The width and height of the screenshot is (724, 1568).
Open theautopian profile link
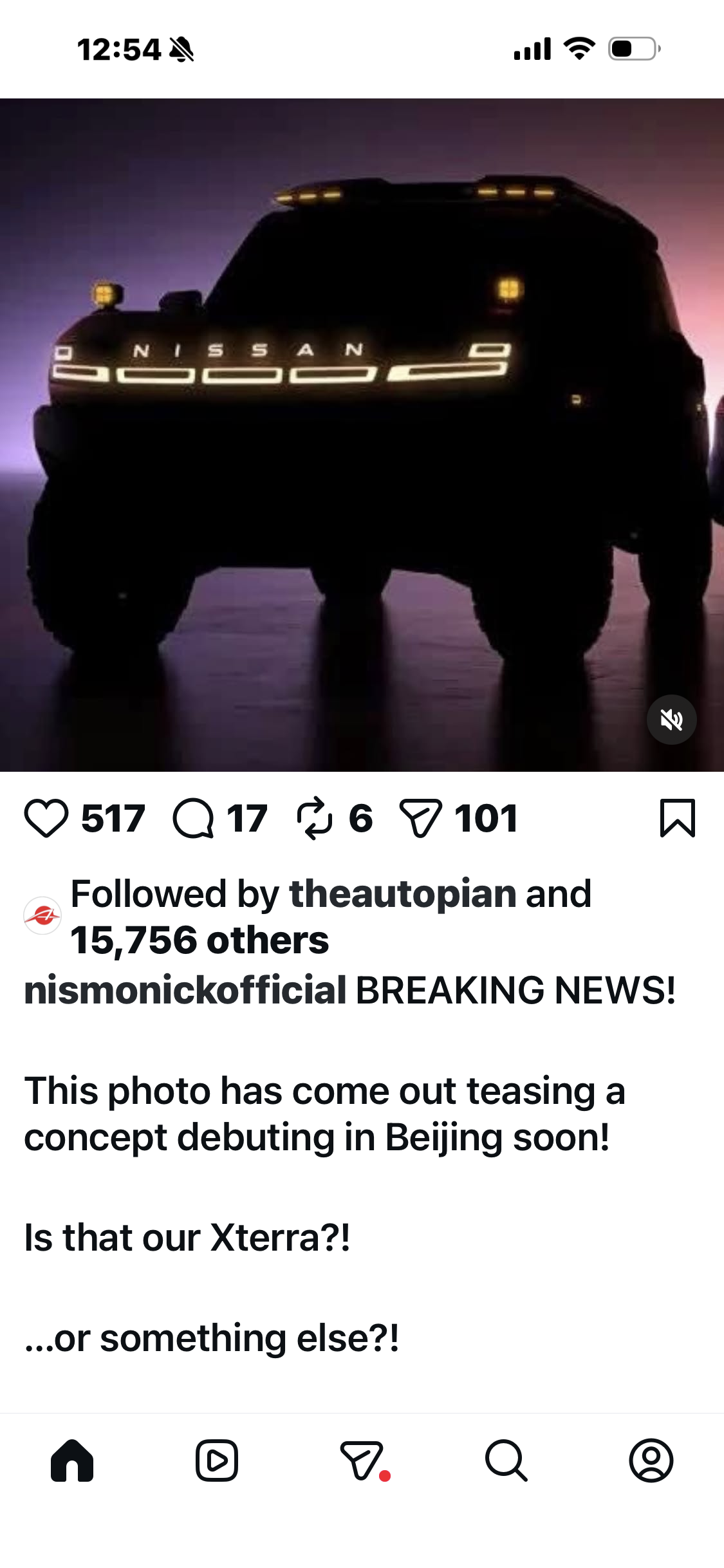403,894
